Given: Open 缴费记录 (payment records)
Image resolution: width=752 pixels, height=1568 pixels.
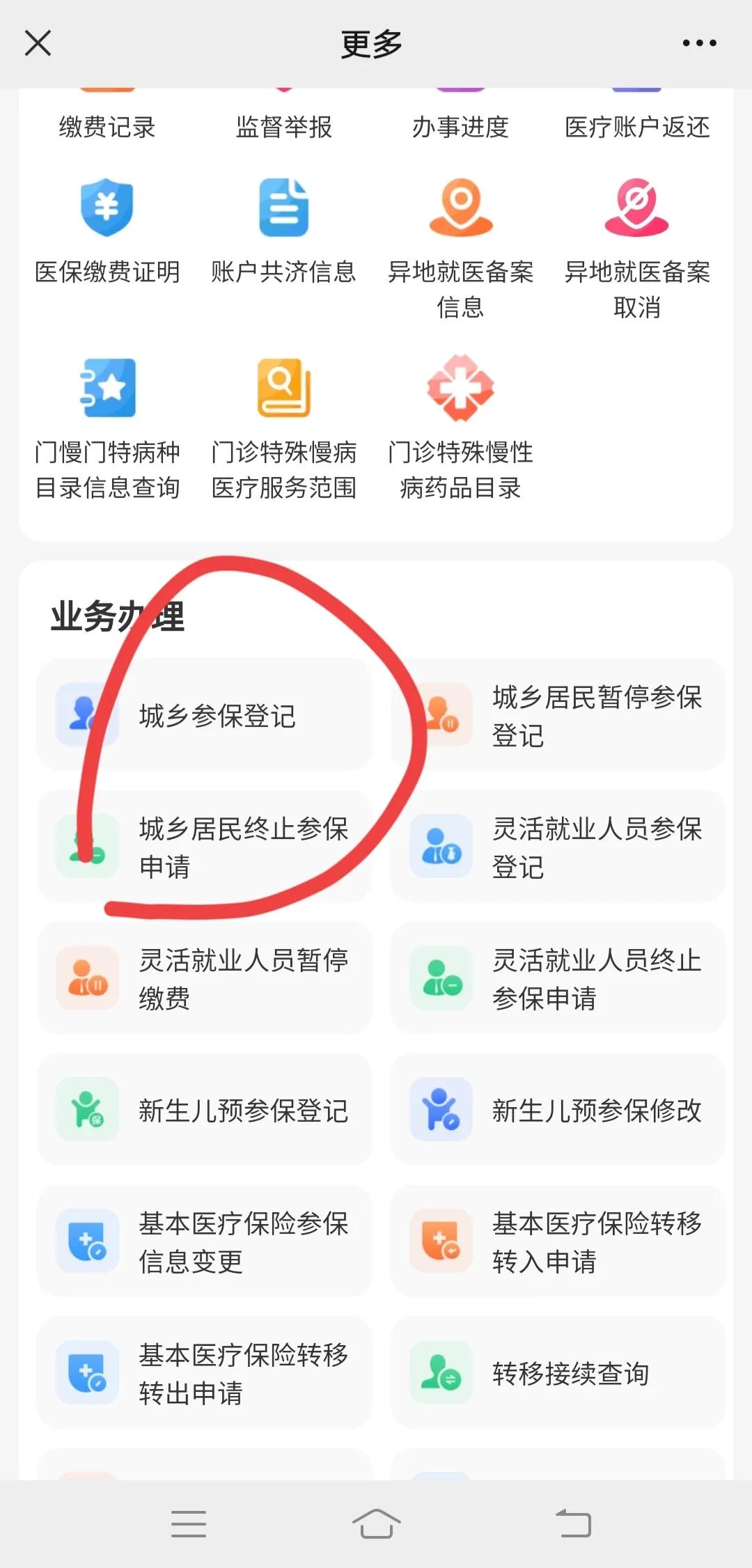Looking at the screenshot, I should point(108,125).
